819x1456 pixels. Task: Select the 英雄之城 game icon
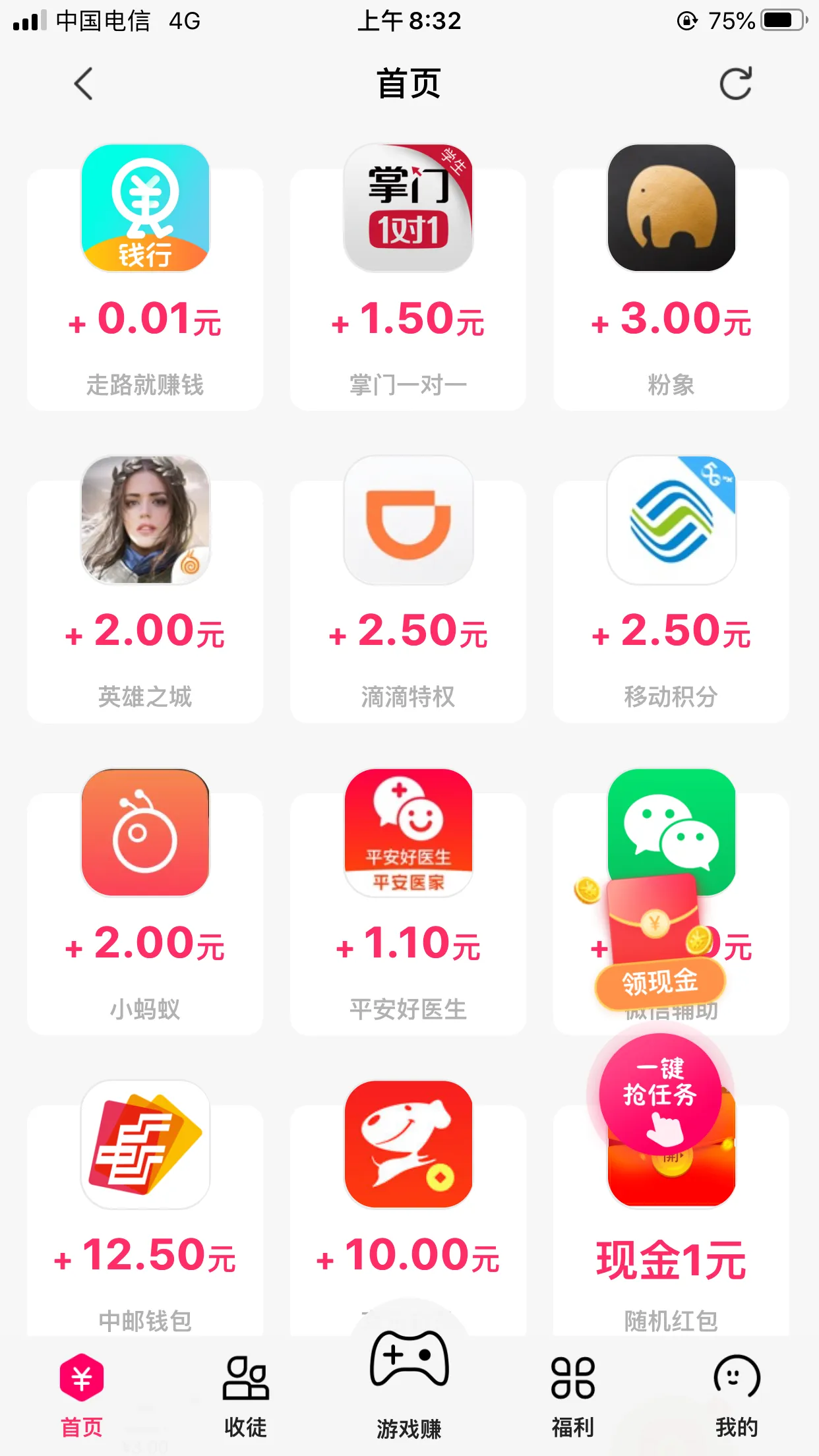[145, 521]
